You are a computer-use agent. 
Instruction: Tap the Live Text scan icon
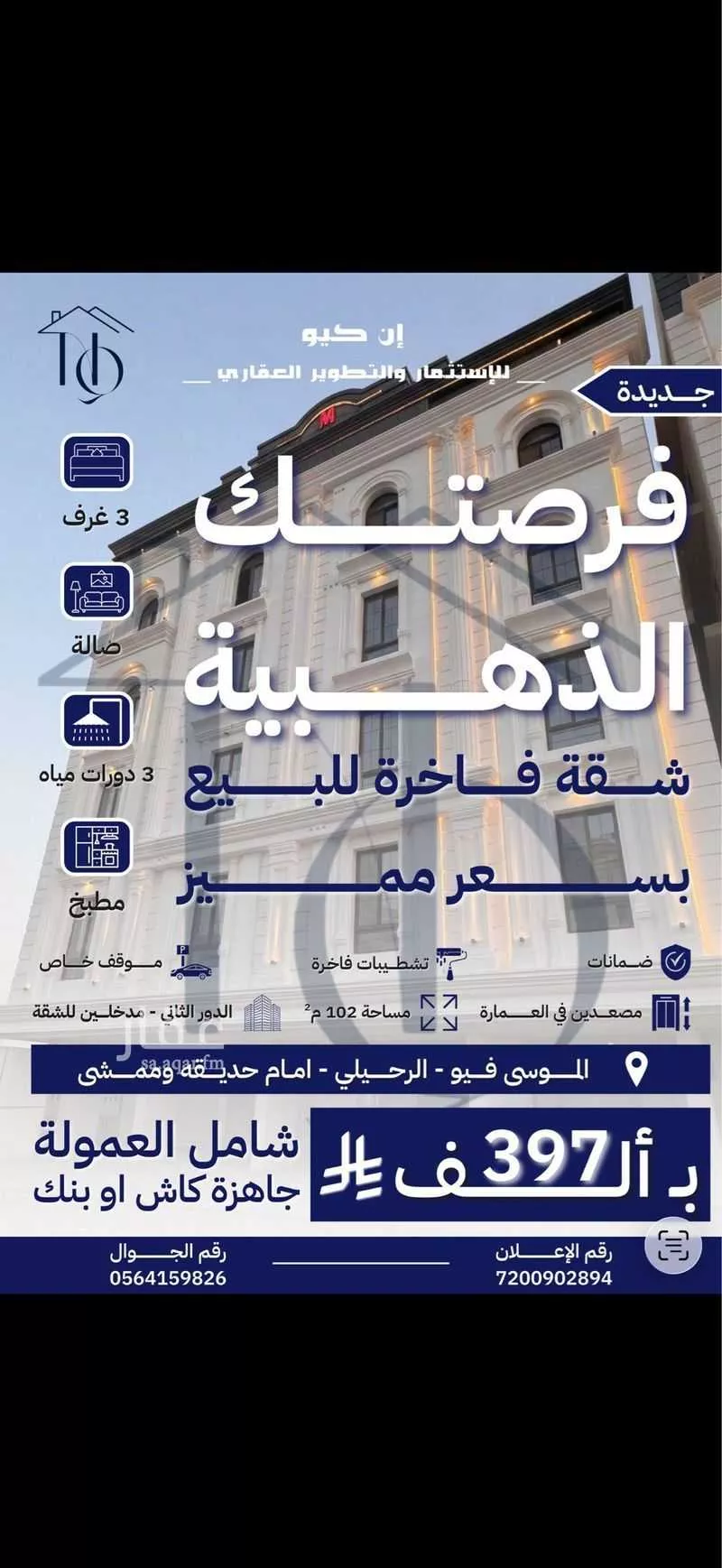pyautogui.click(x=673, y=1246)
